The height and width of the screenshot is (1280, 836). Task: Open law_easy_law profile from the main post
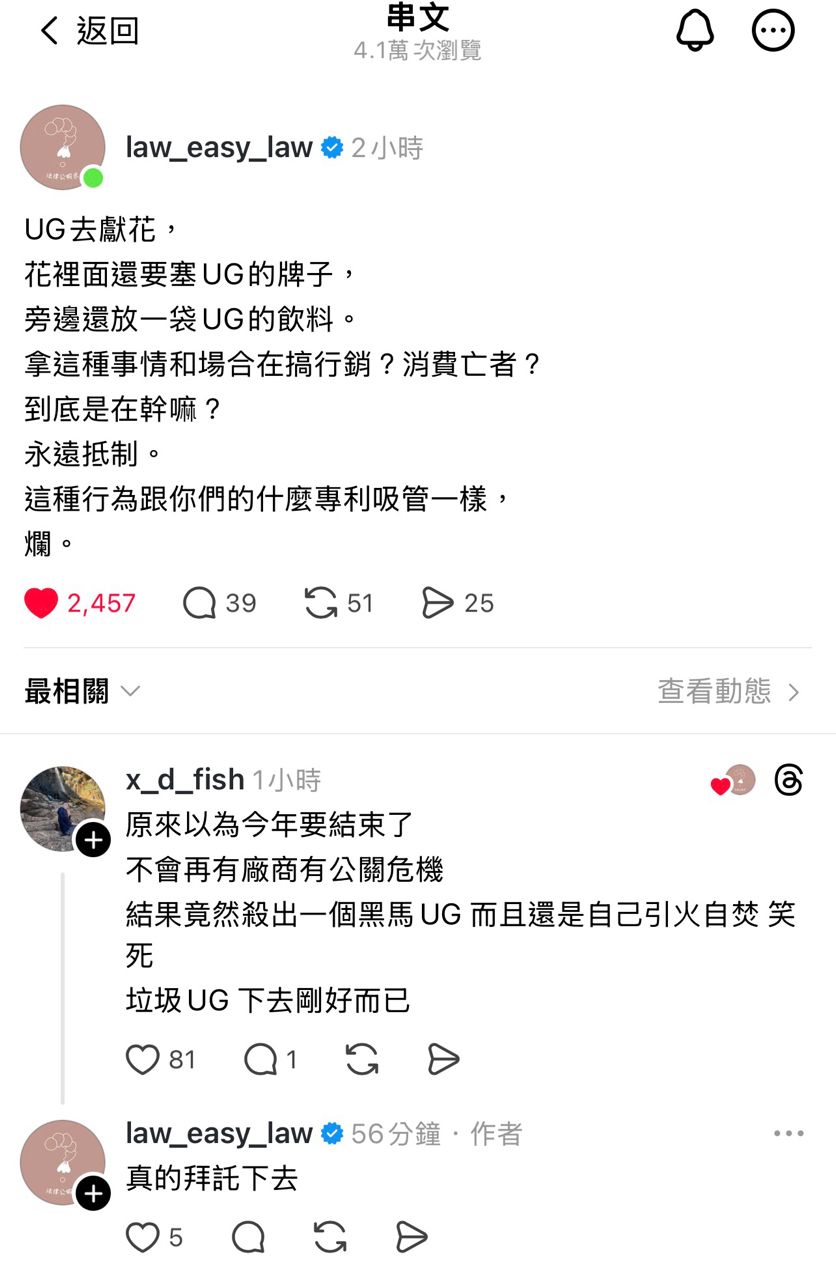219,148
